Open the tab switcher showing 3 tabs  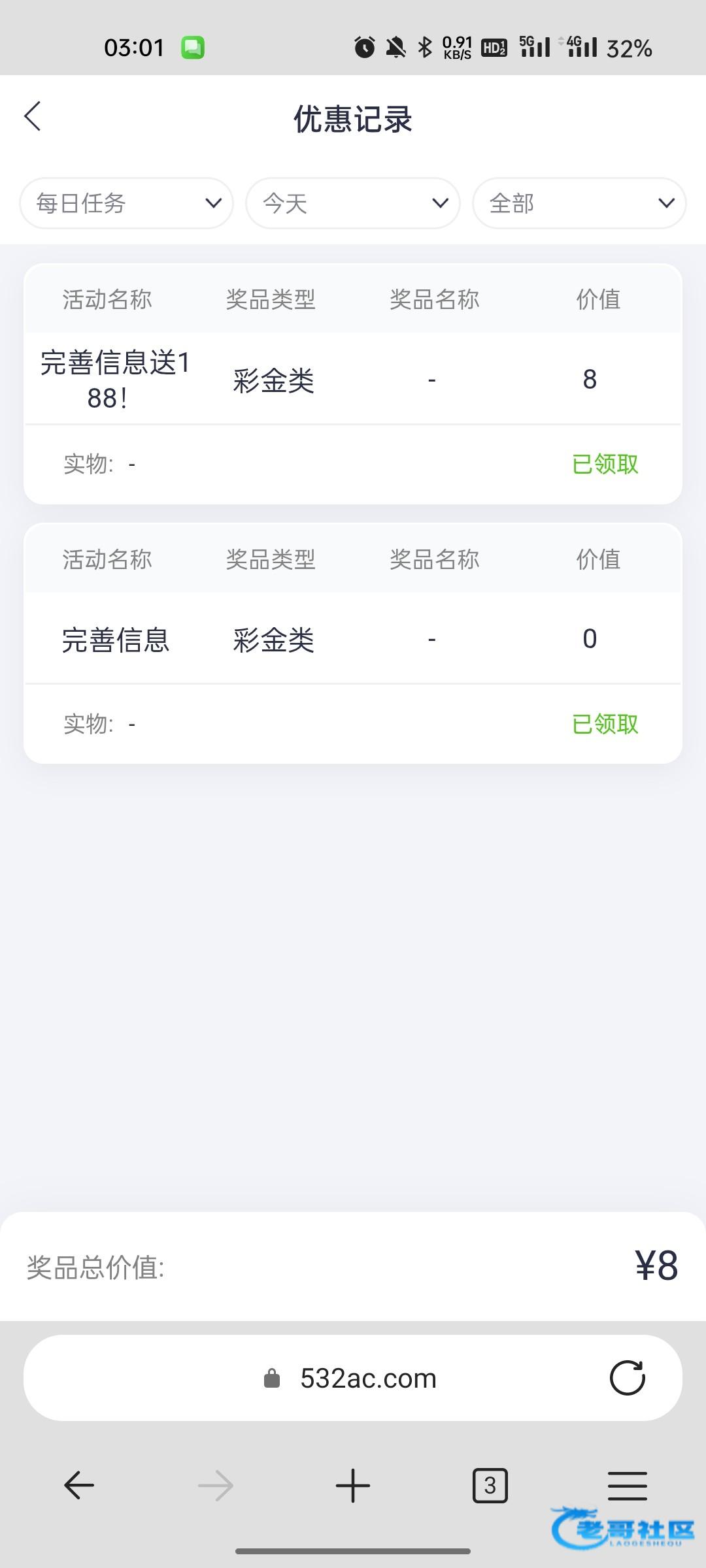click(x=490, y=1486)
